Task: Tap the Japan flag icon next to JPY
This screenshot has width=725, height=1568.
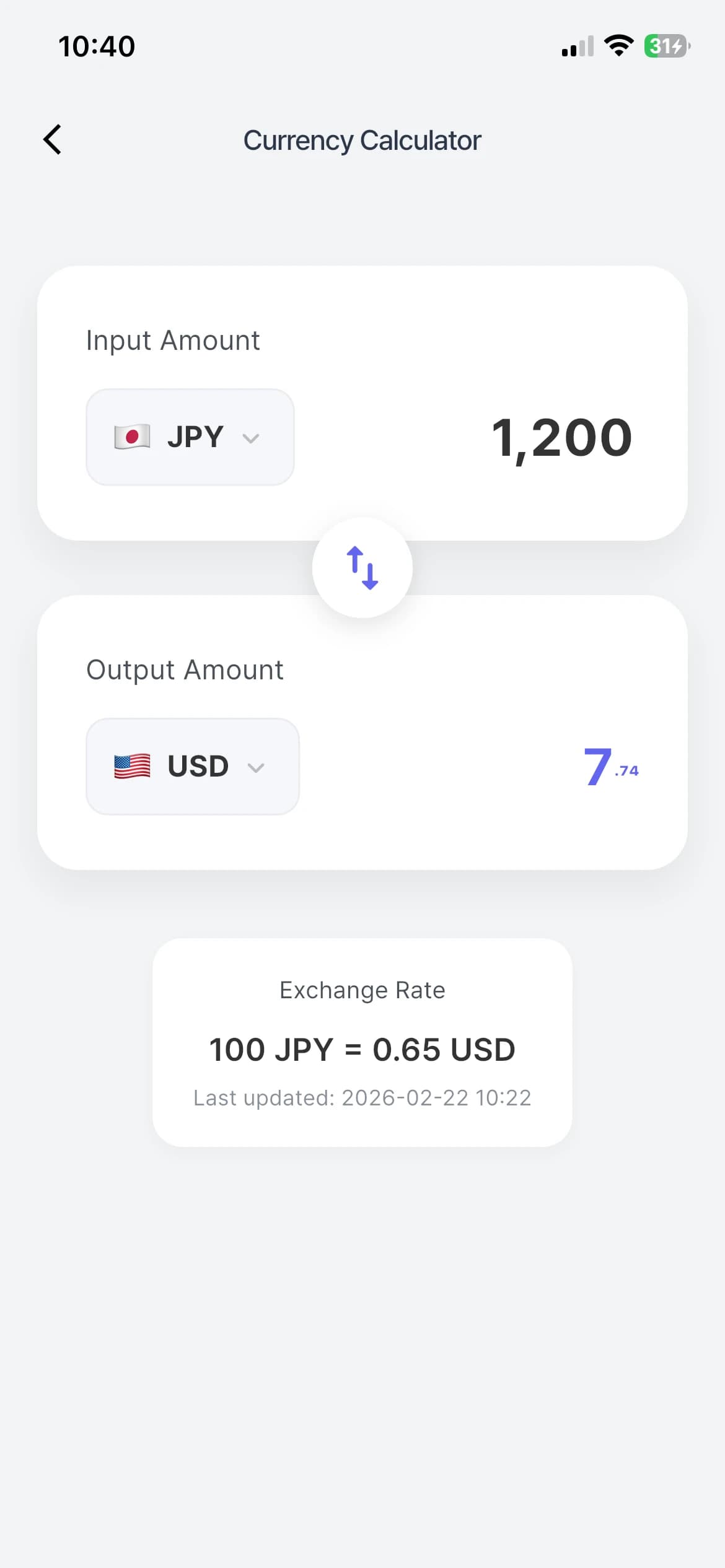Action: point(131,437)
